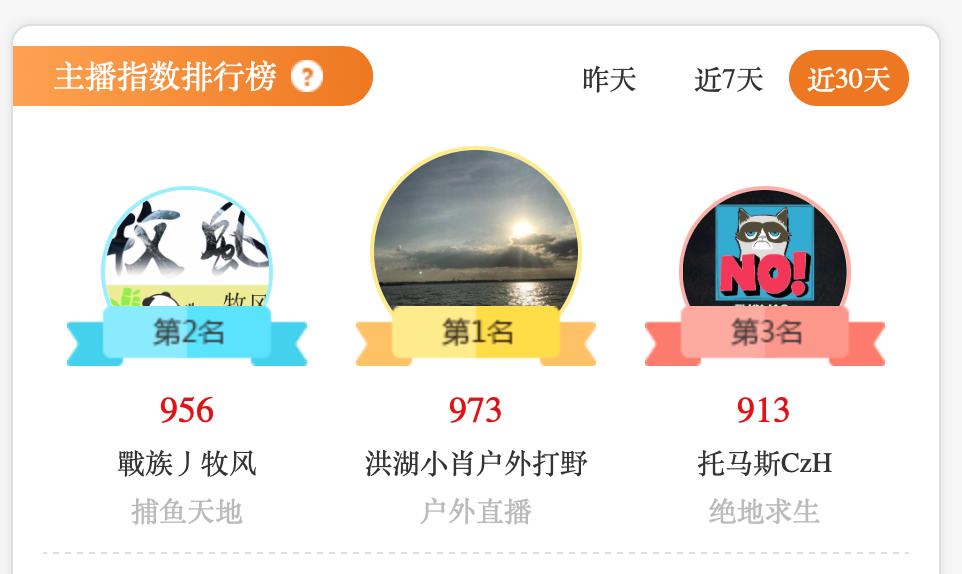
Task: Switch to the 近7天 tab
Action: pos(728,79)
